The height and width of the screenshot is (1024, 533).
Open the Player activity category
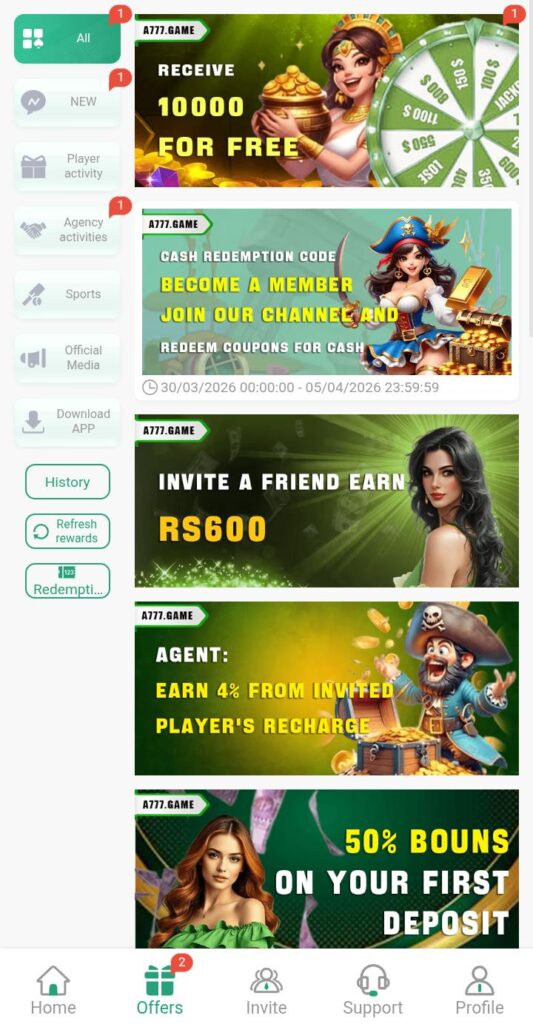67,166
